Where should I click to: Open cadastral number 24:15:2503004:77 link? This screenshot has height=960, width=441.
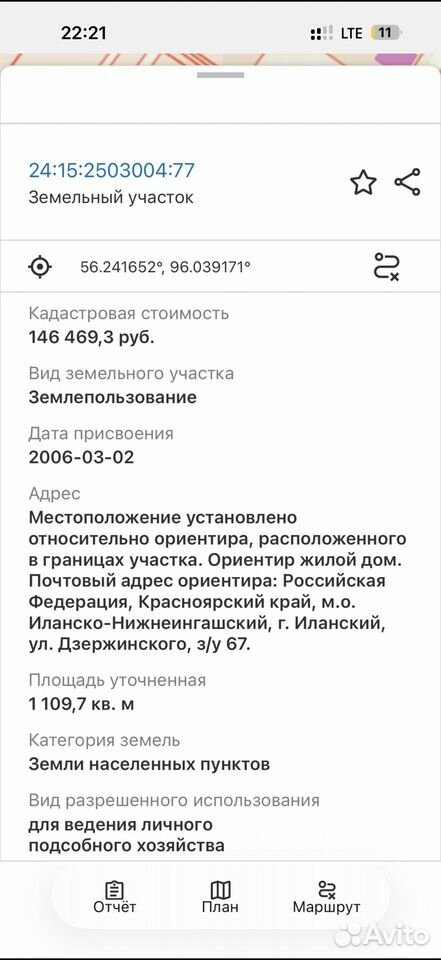111,170
